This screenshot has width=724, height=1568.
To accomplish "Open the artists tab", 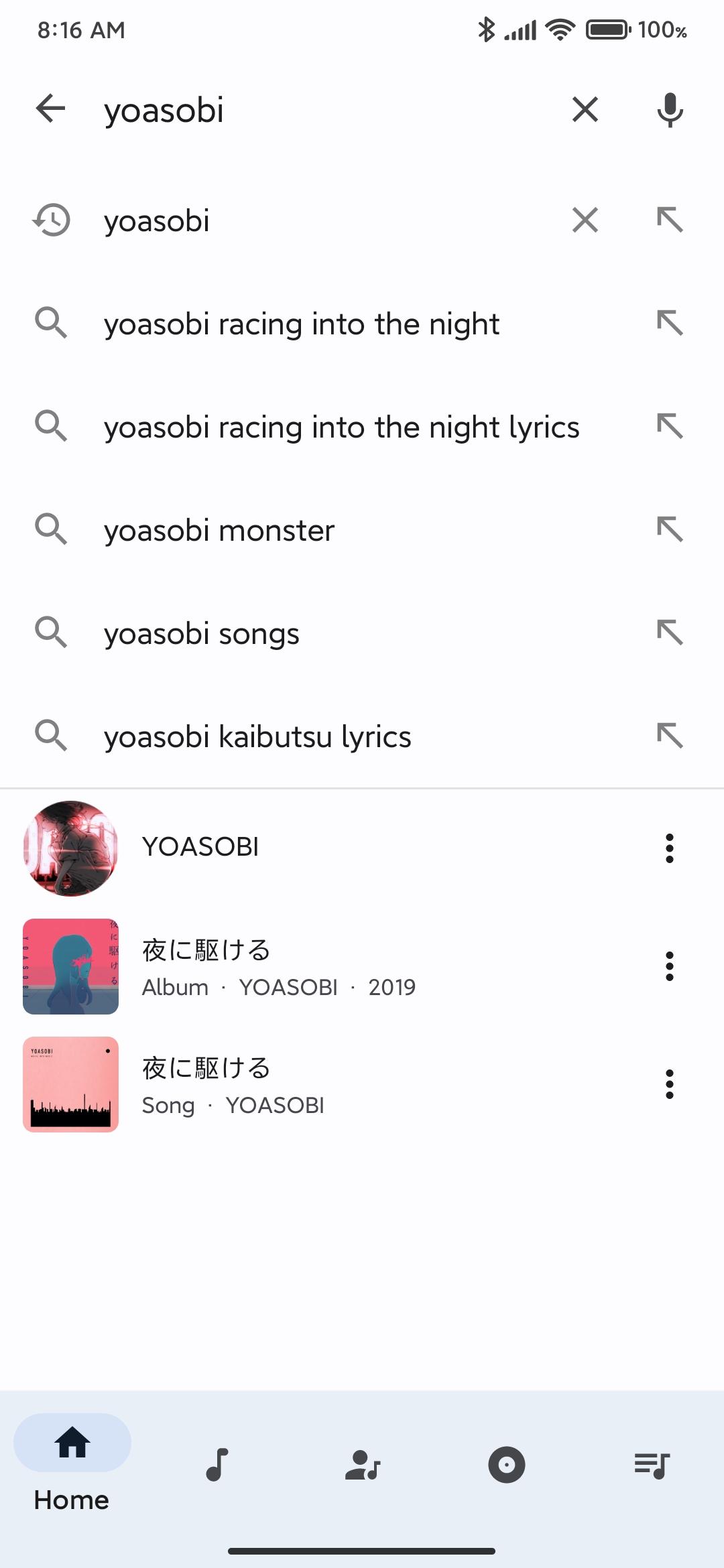I will 362,1465.
